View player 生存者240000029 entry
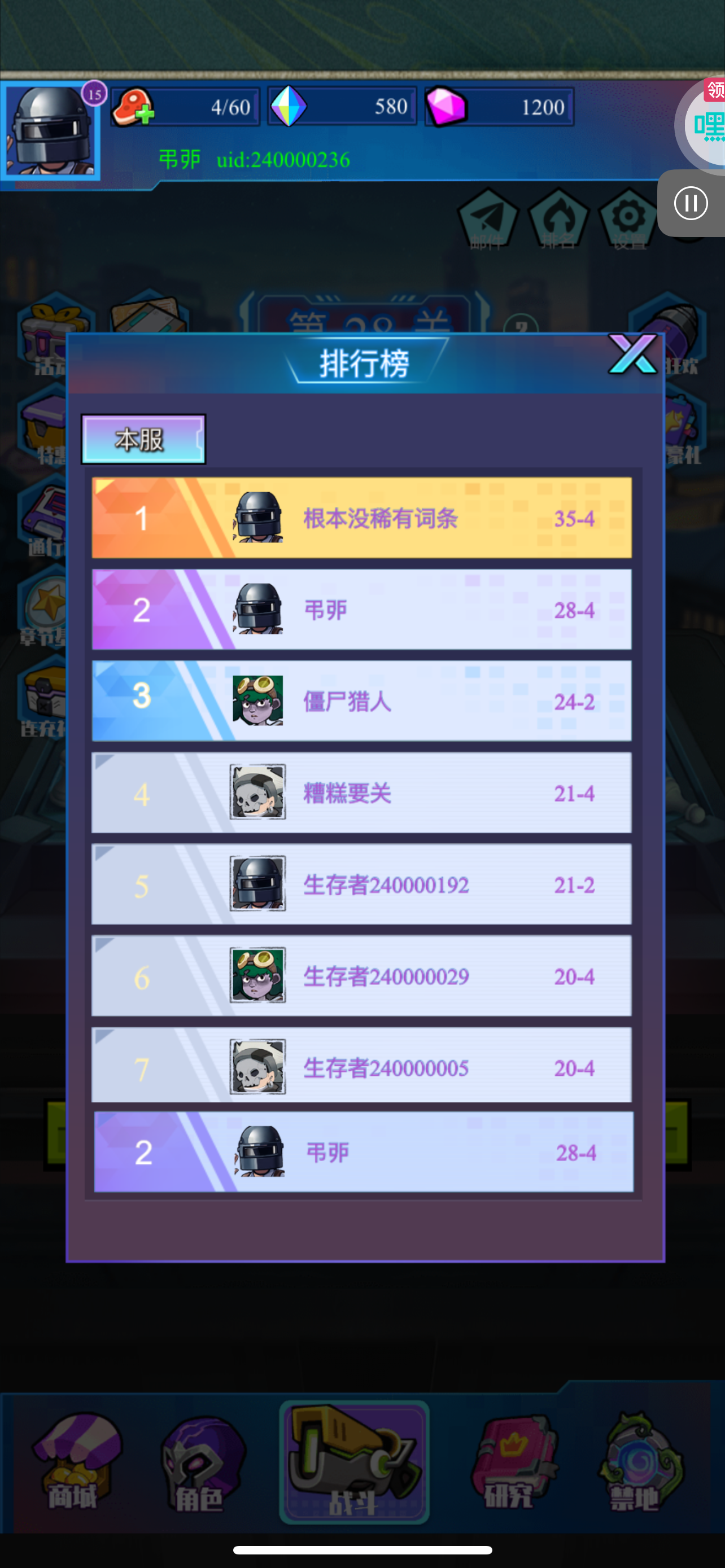Screen dimensions: 725x1568 coord(361,976)
